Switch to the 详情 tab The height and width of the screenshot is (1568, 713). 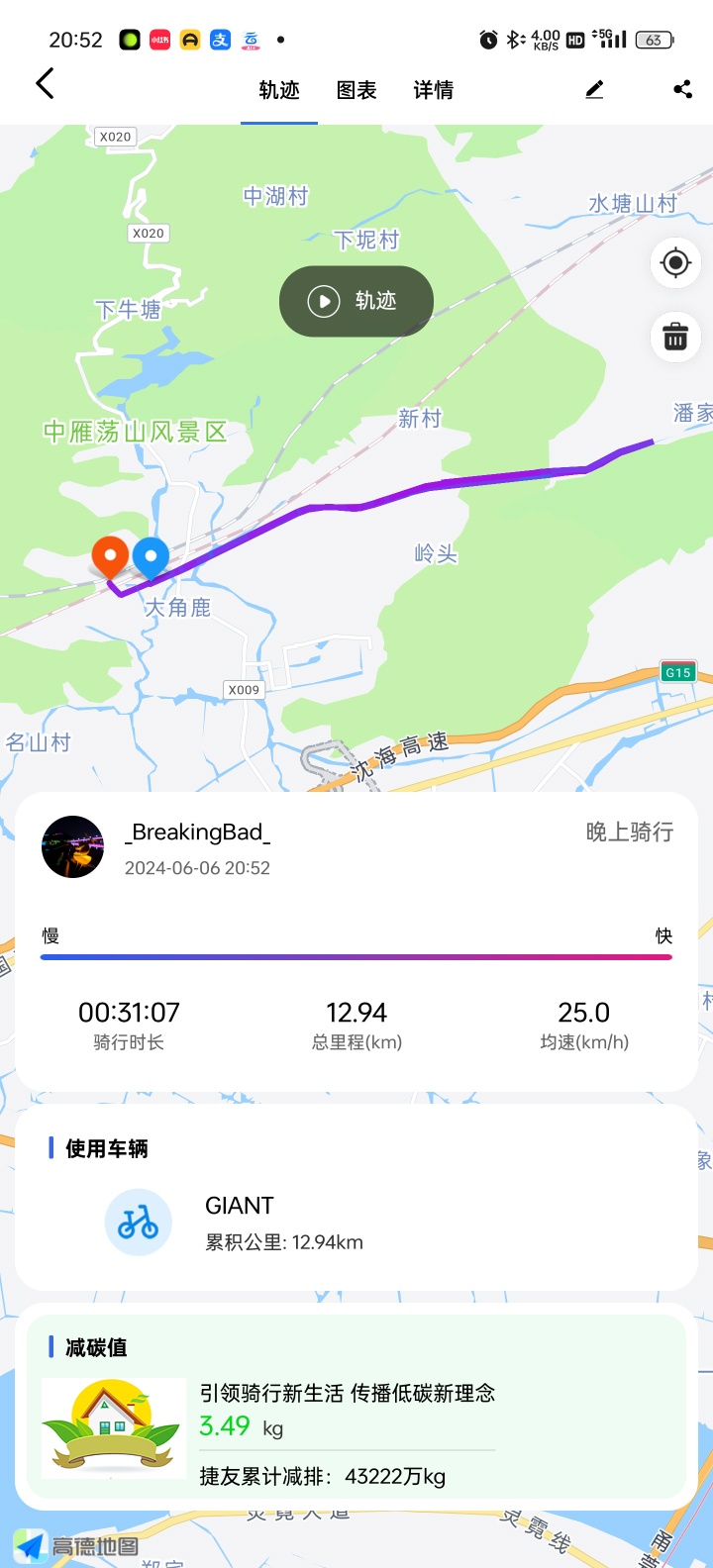(433, 90)
